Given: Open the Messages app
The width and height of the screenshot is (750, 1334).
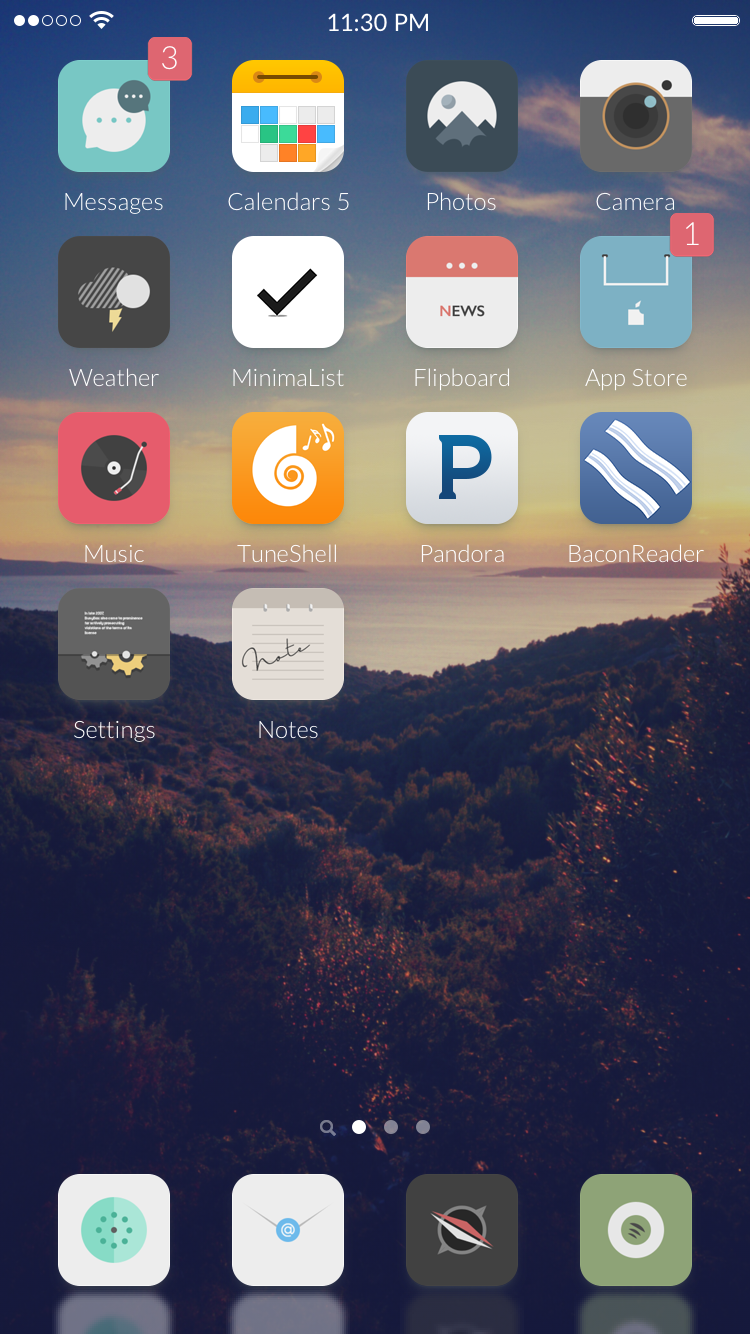Looking at the screenshot, I should coord(114,116).
